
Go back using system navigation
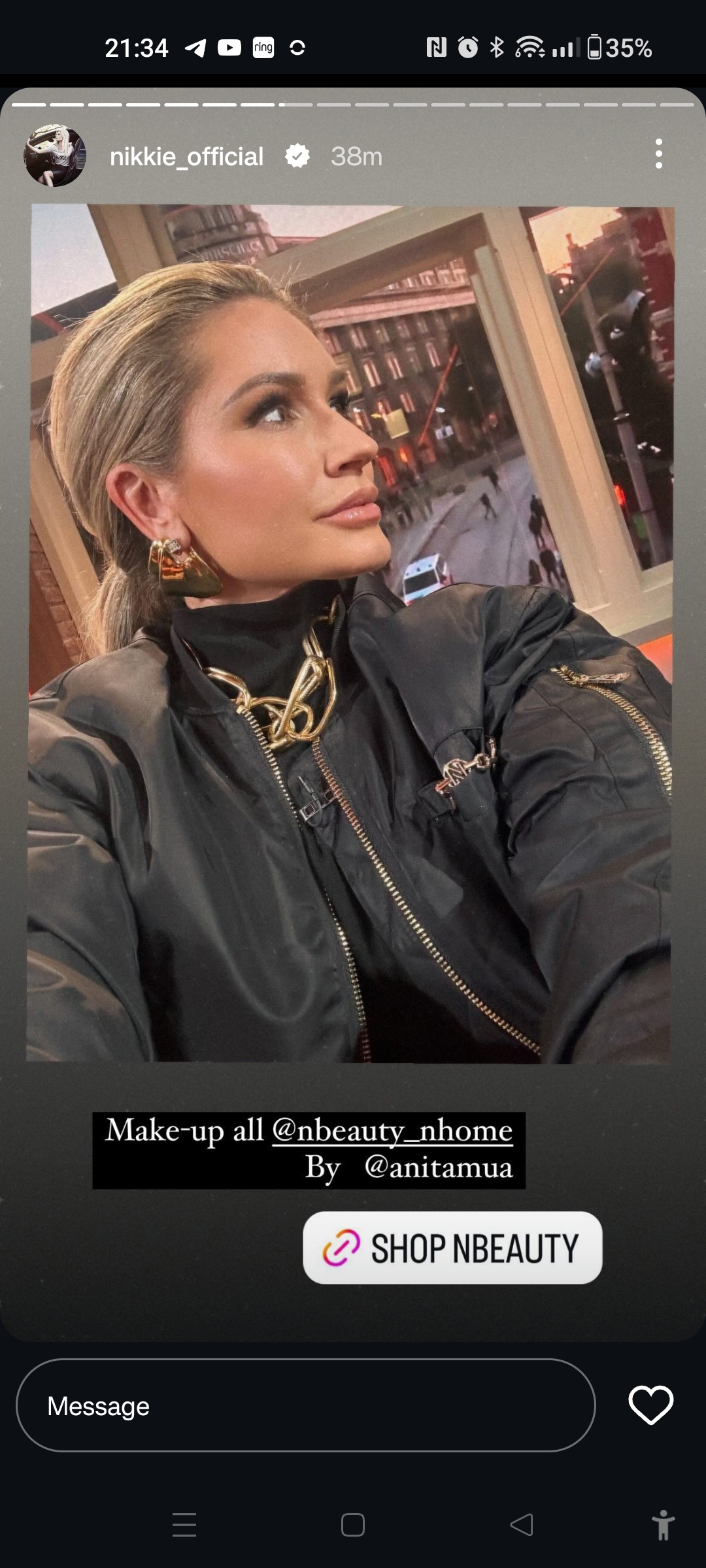coord(522,1525)
